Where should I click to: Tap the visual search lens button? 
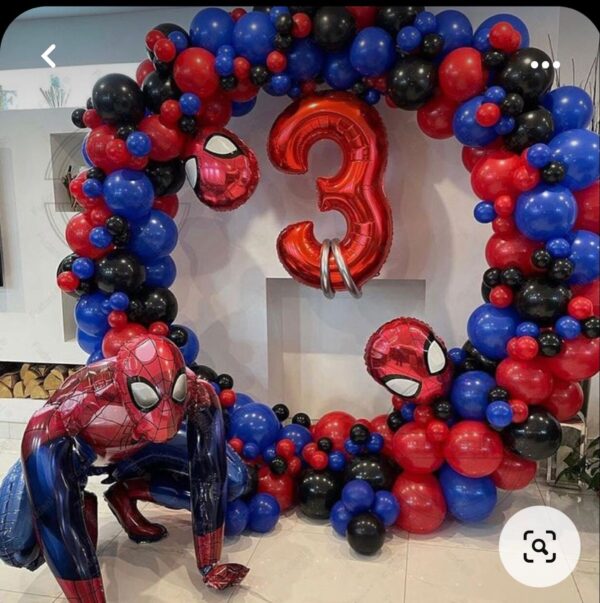(x=539, y=546)
